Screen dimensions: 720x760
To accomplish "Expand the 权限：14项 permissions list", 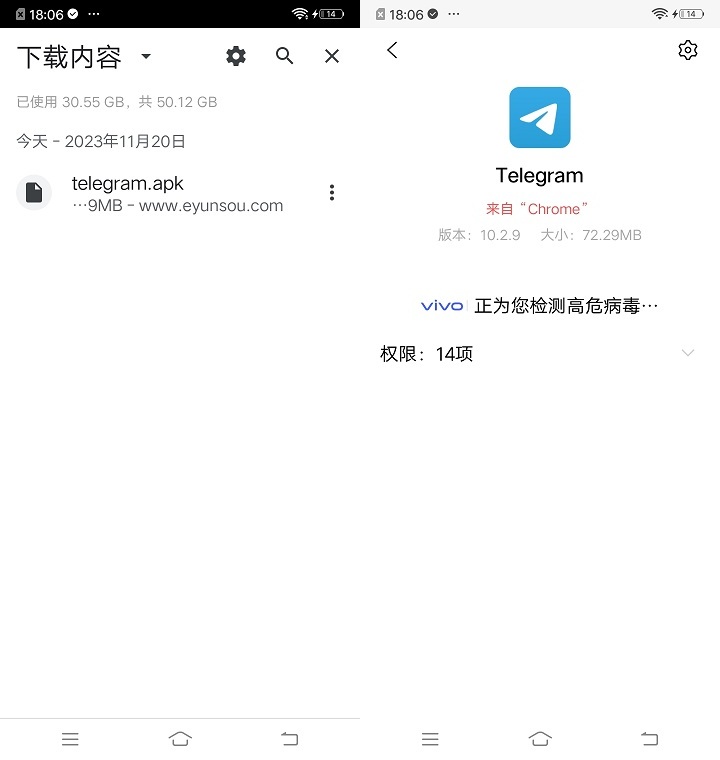I will pos(687,353).
